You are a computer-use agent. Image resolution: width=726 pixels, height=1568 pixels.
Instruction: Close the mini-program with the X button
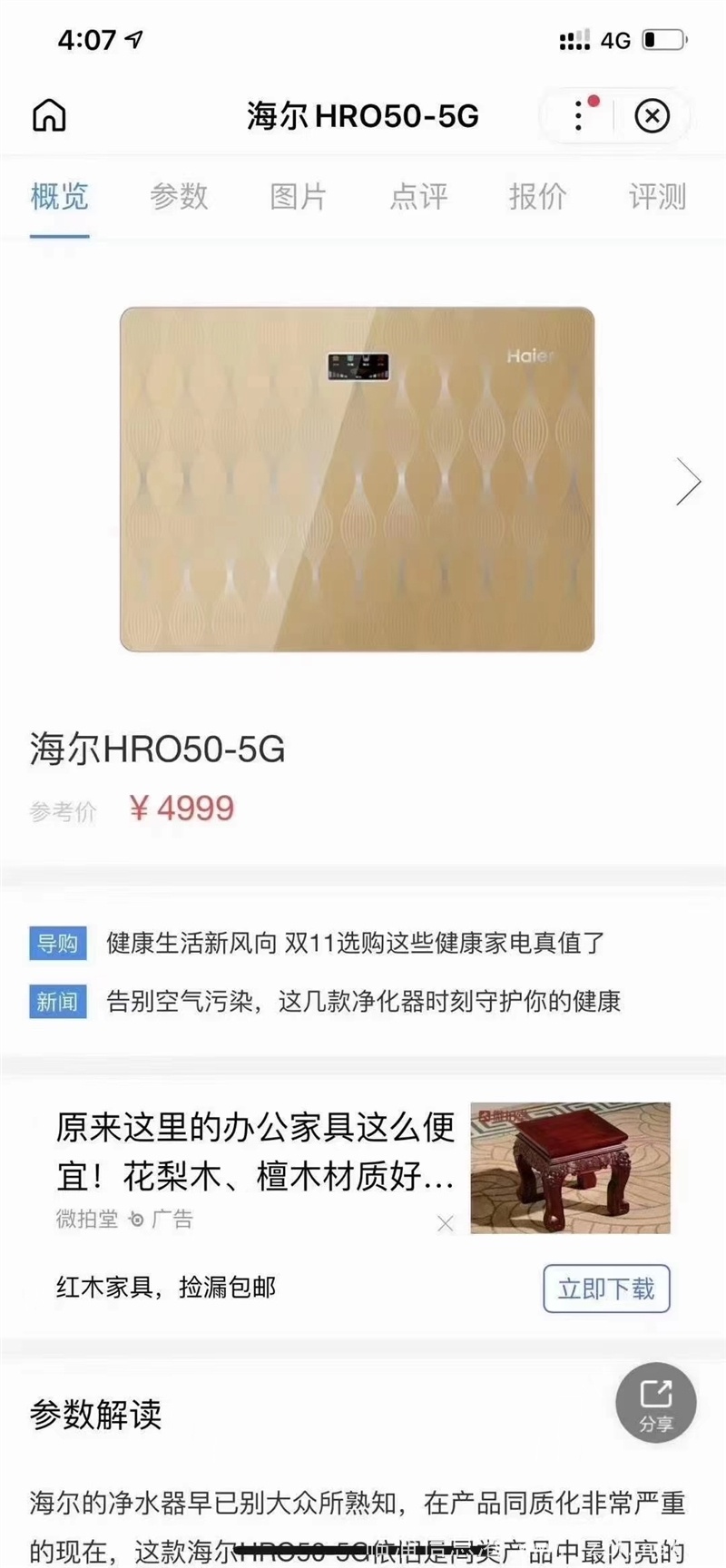tap(652, 115)
